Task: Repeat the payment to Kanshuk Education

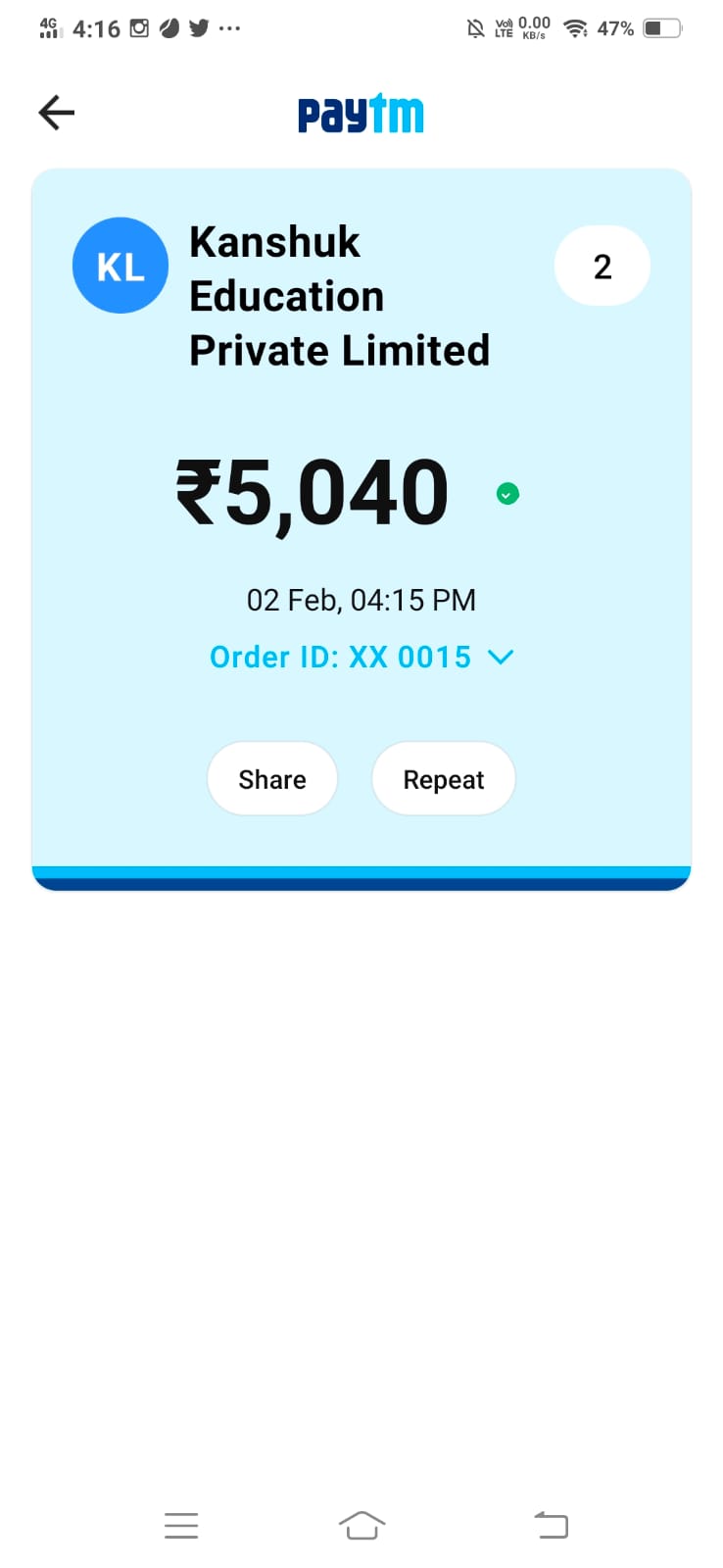Action: [443, 779]
